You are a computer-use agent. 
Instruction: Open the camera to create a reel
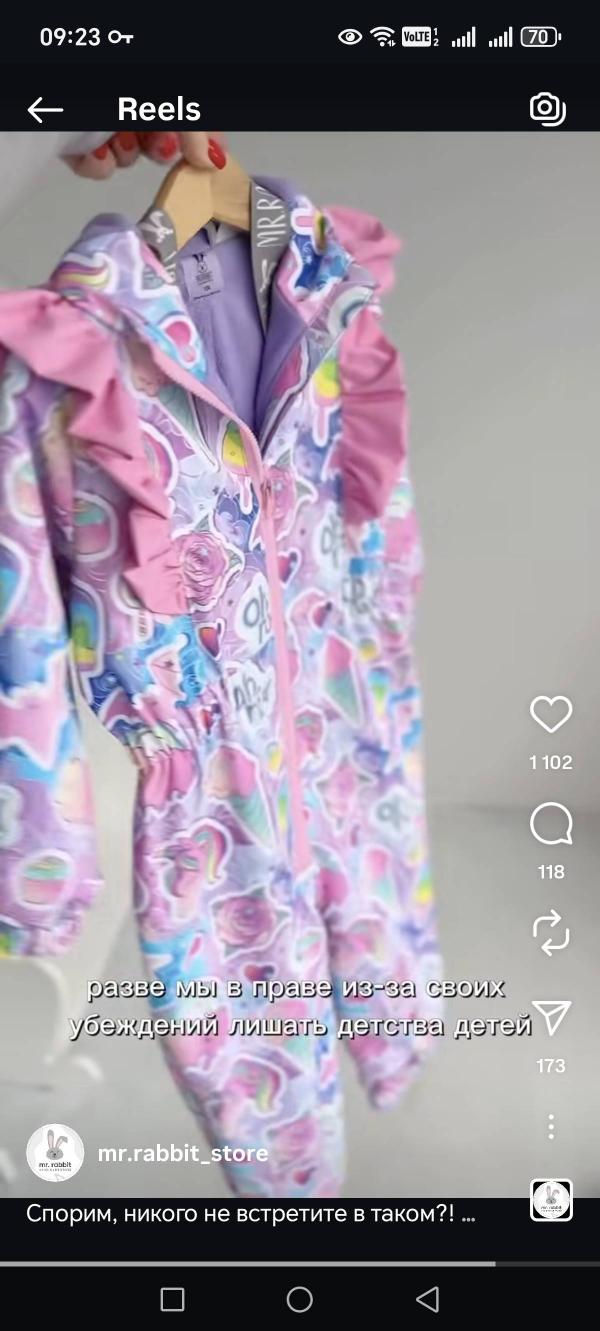pos(547,109)
